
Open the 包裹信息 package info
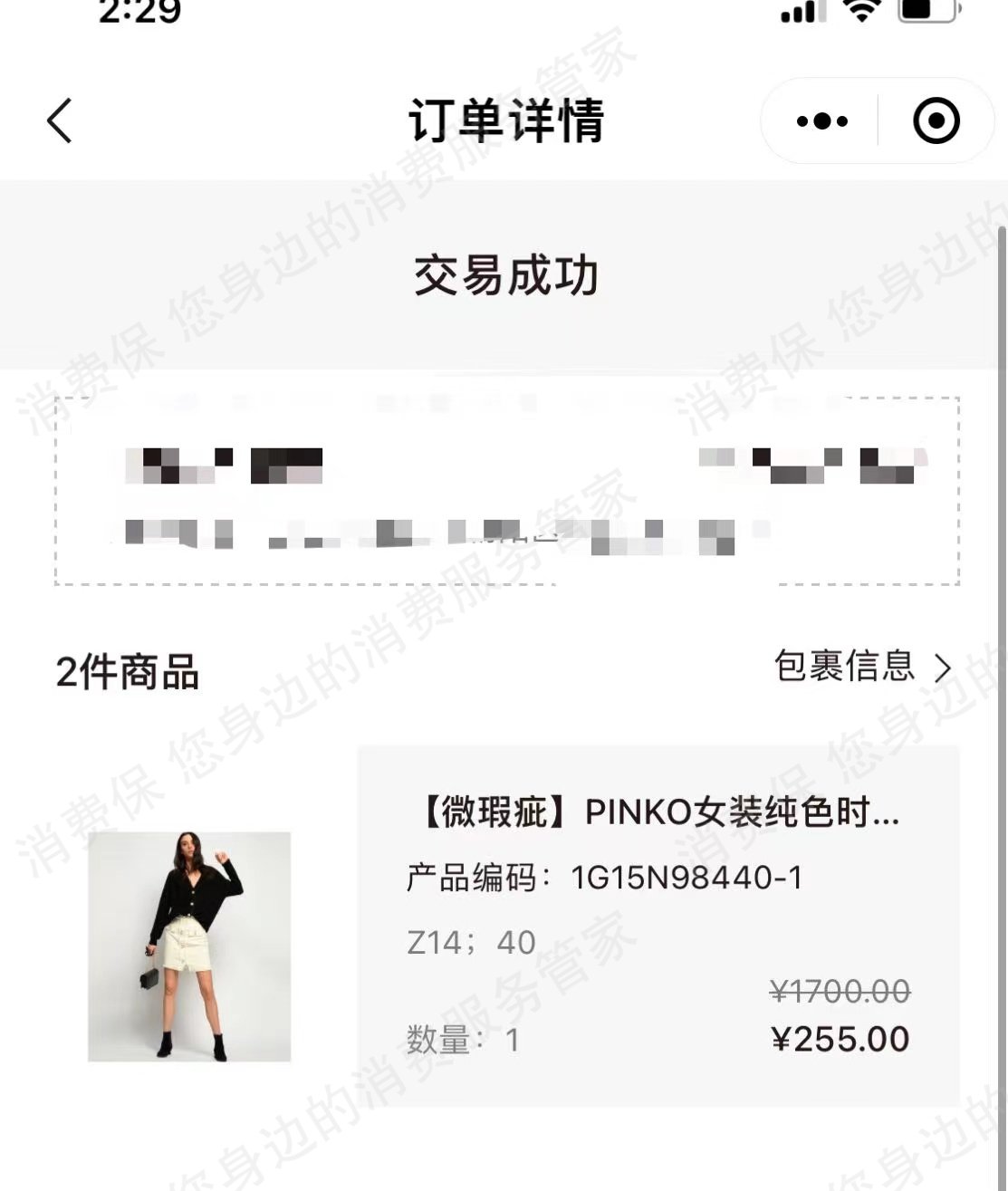861,668
